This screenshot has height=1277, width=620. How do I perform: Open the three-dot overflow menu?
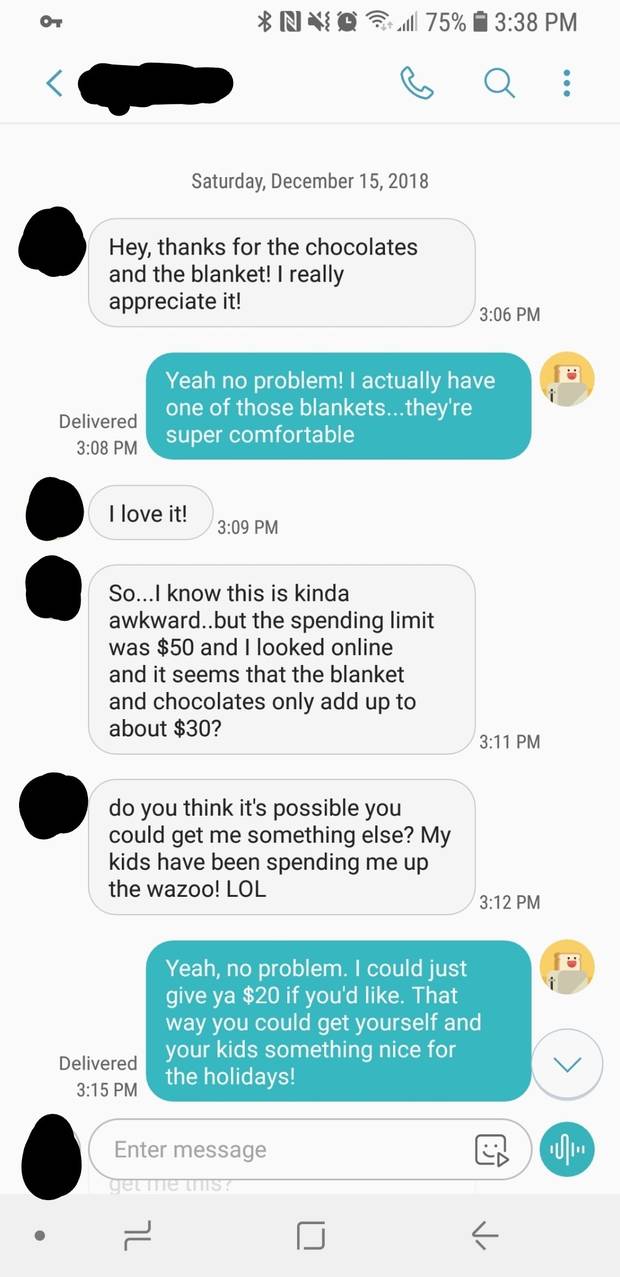tap(566, 83)
